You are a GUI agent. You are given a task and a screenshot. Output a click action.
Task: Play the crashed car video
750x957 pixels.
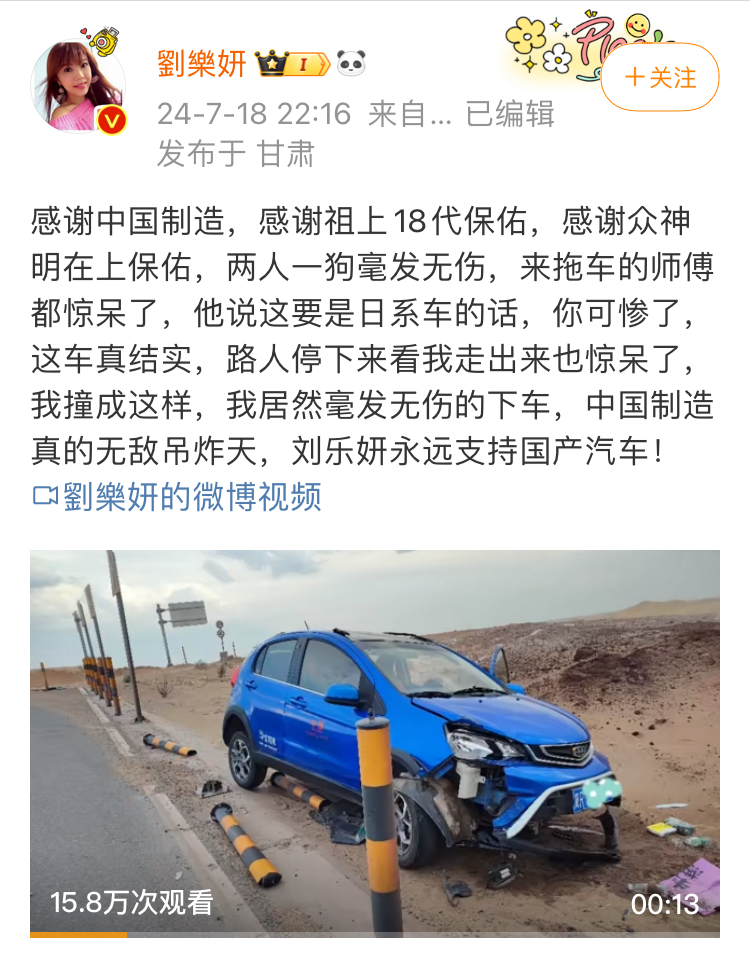(x=375, y=742)
